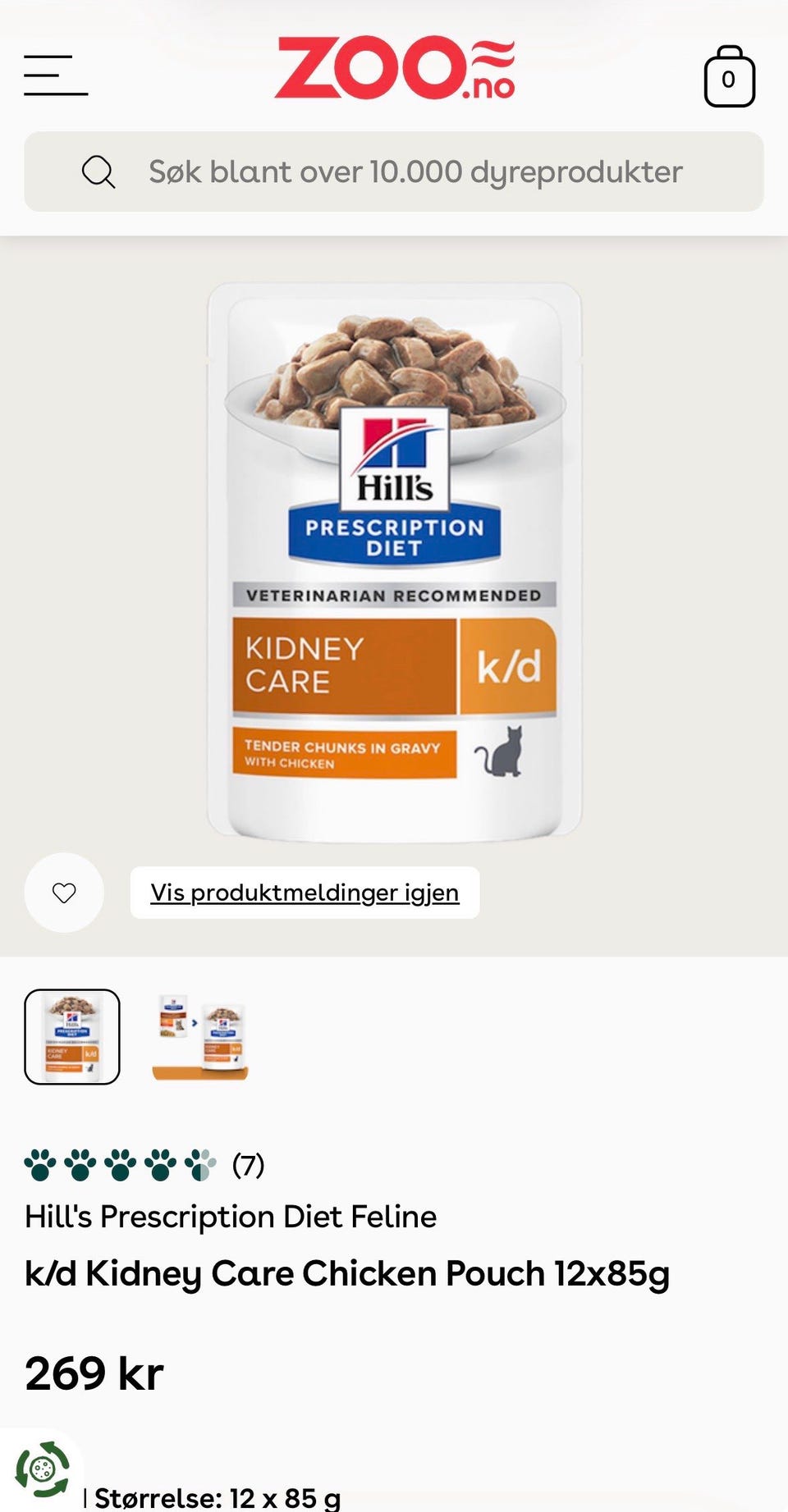Image resolution: width=788 pixels, height=1512 pixels.
Task: View the second product thumbnail
Action: (x=200, y=1037)
